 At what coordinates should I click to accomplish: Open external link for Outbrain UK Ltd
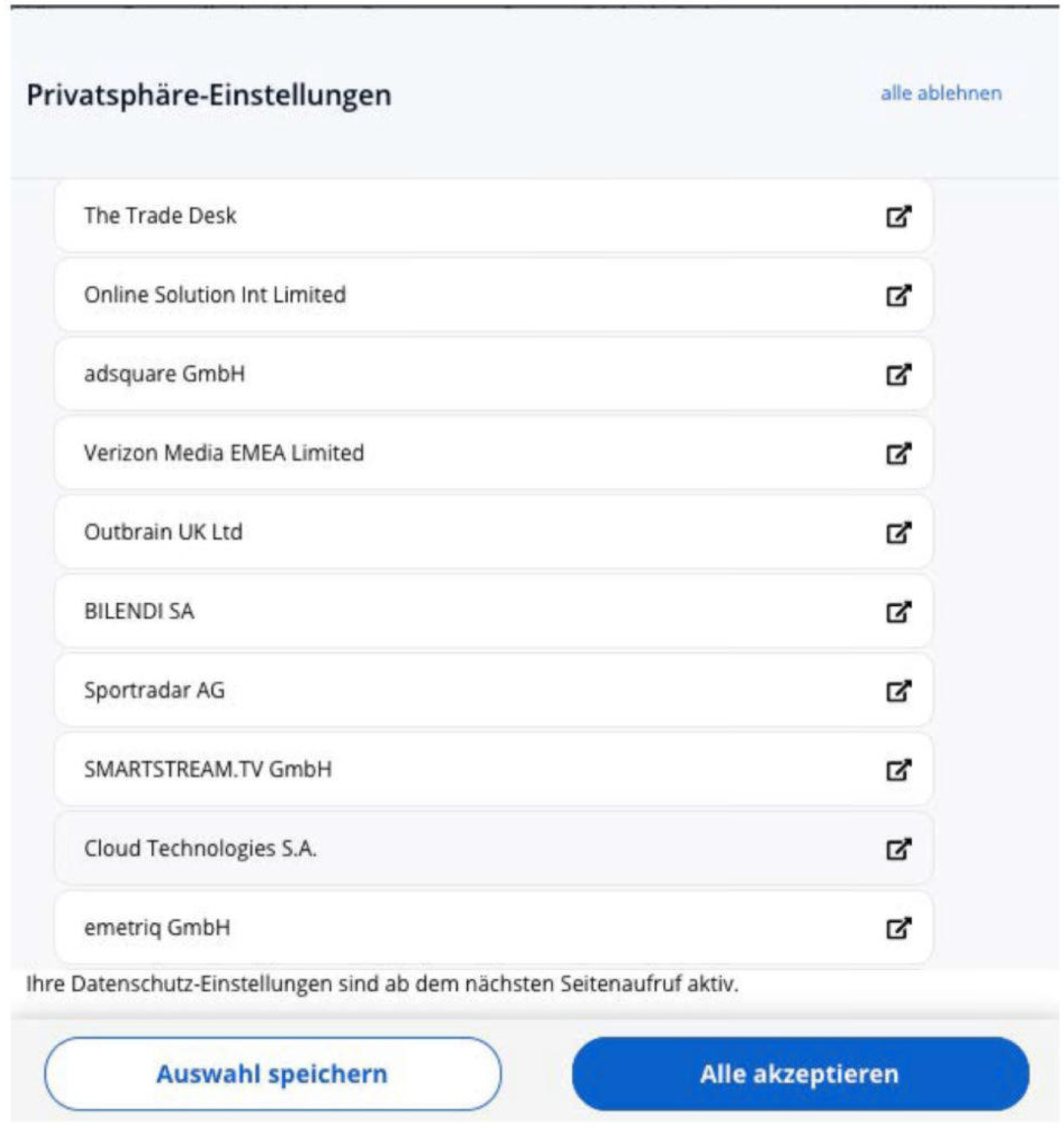[x=898, y=532]
